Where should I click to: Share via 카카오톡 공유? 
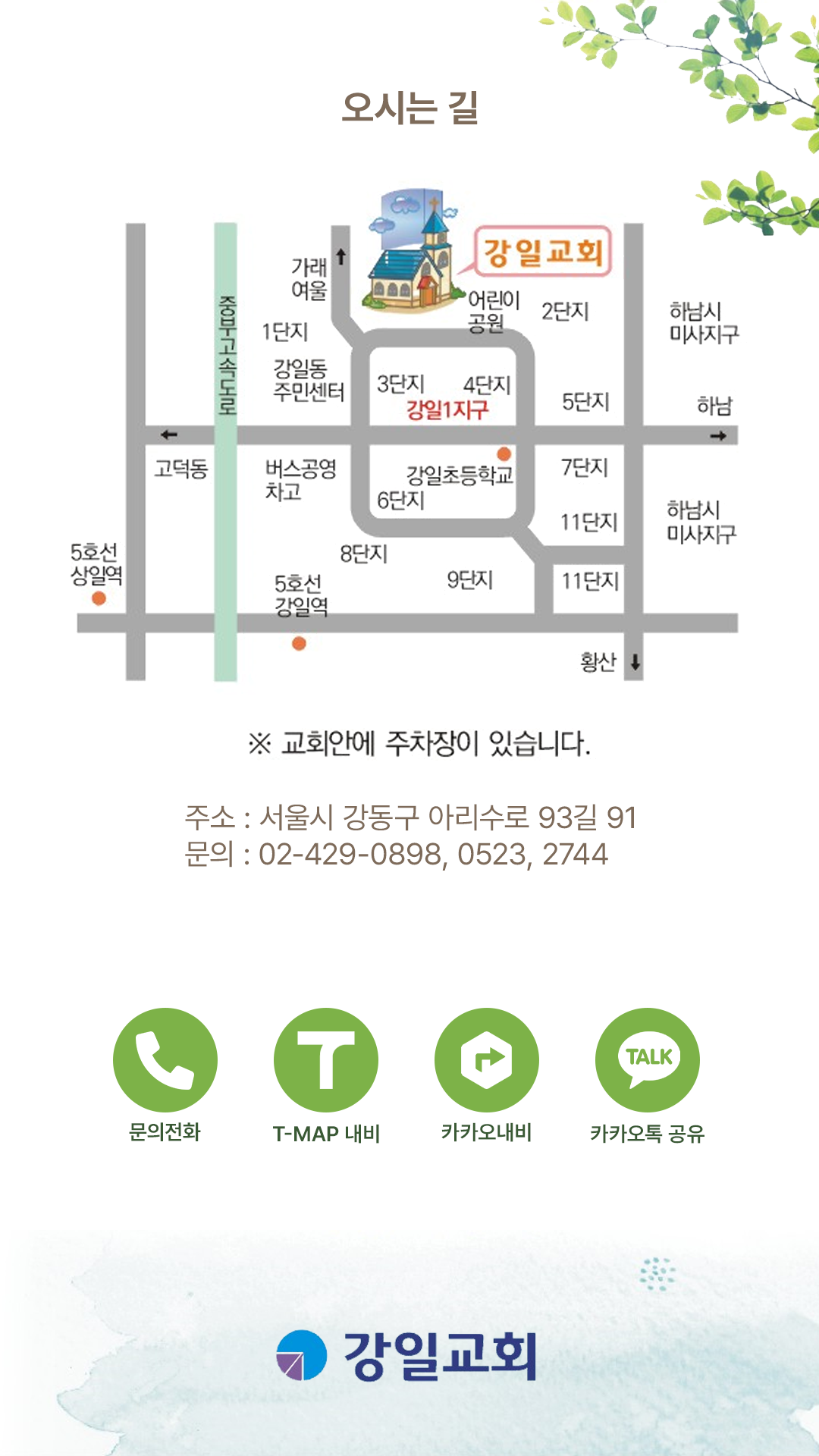coord(648,1060)
